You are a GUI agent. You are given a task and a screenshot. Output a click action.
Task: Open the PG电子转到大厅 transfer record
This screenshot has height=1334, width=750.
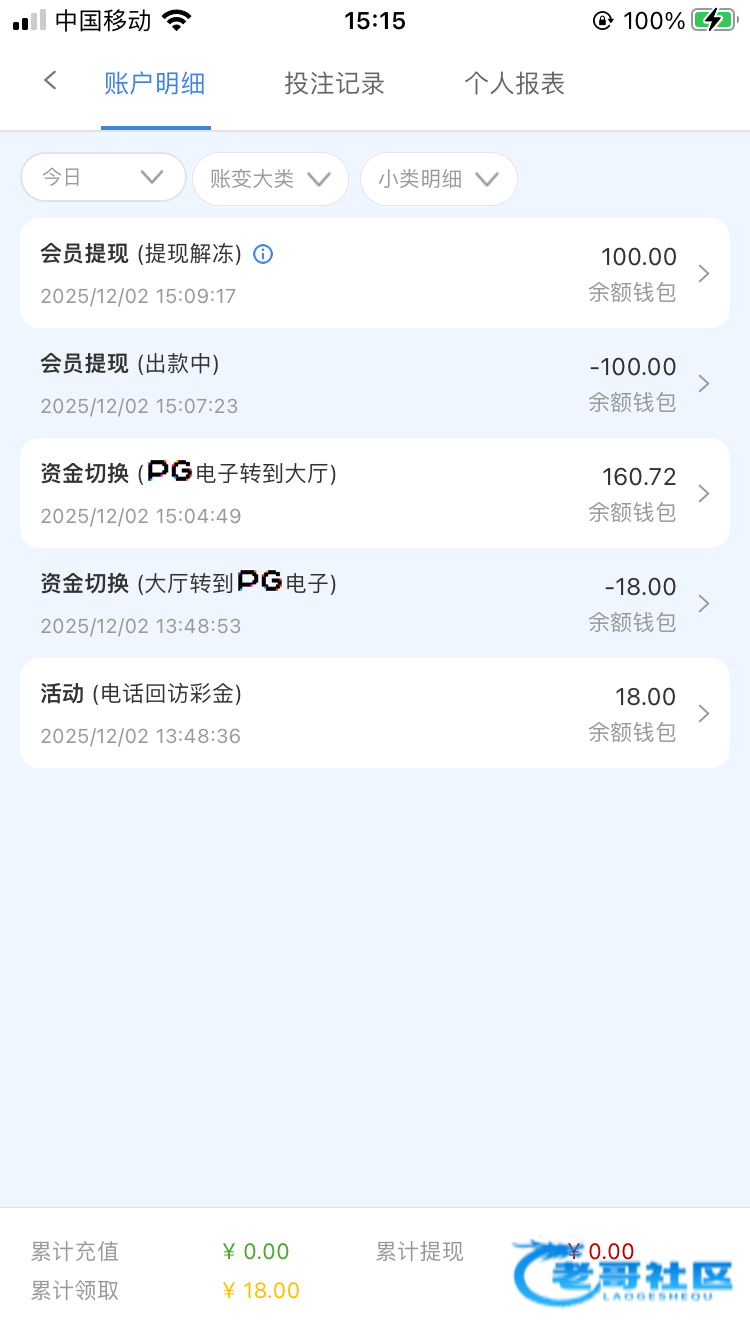point(374,493)
